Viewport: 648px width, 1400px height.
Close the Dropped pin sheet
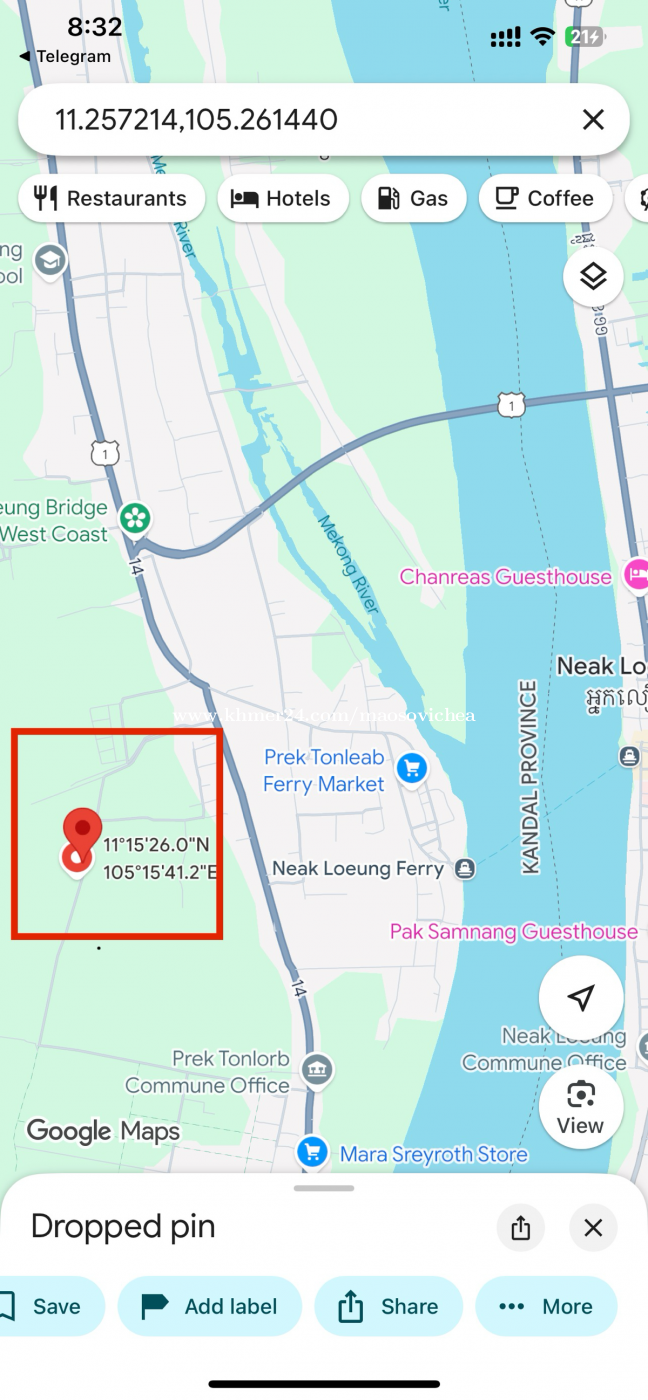[x=593, y=1227]
